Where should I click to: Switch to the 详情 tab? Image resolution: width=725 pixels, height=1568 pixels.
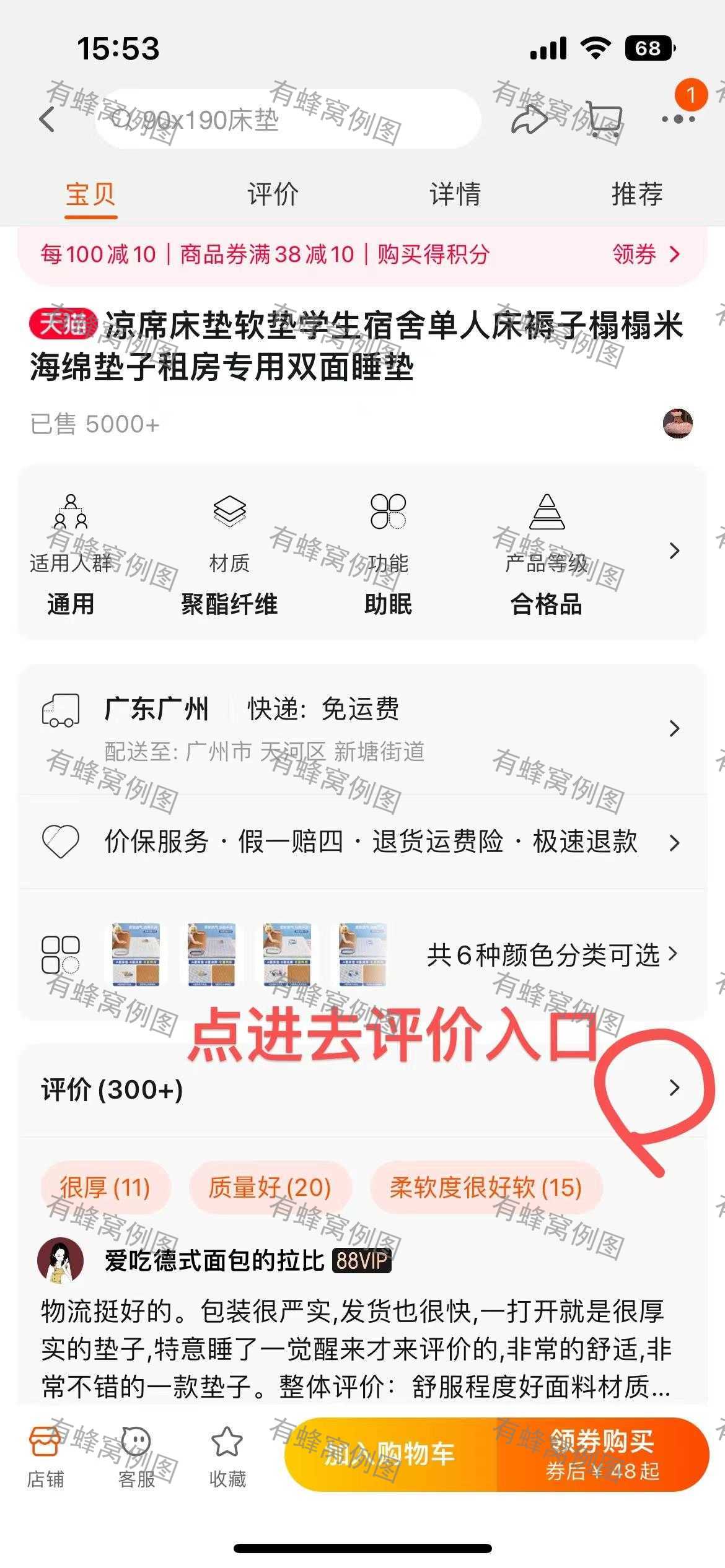[455, 194]
